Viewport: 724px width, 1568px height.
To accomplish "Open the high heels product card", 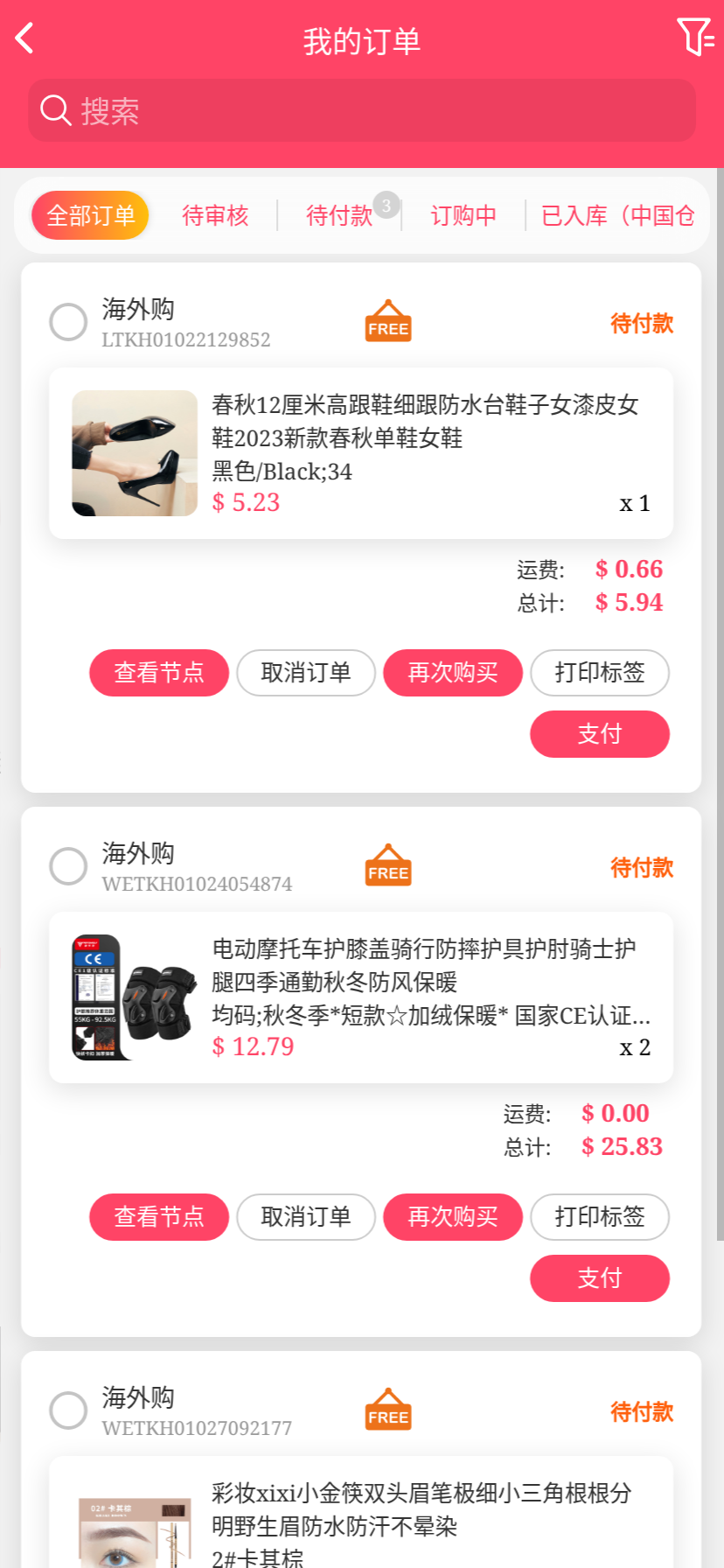I will [361, 453].
